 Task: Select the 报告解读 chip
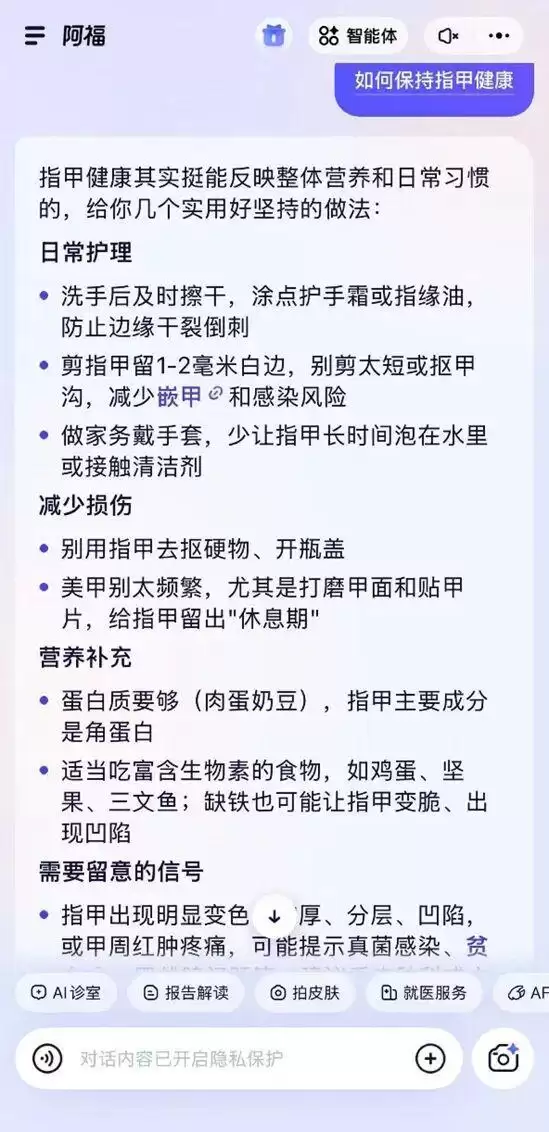click(186, 993)
